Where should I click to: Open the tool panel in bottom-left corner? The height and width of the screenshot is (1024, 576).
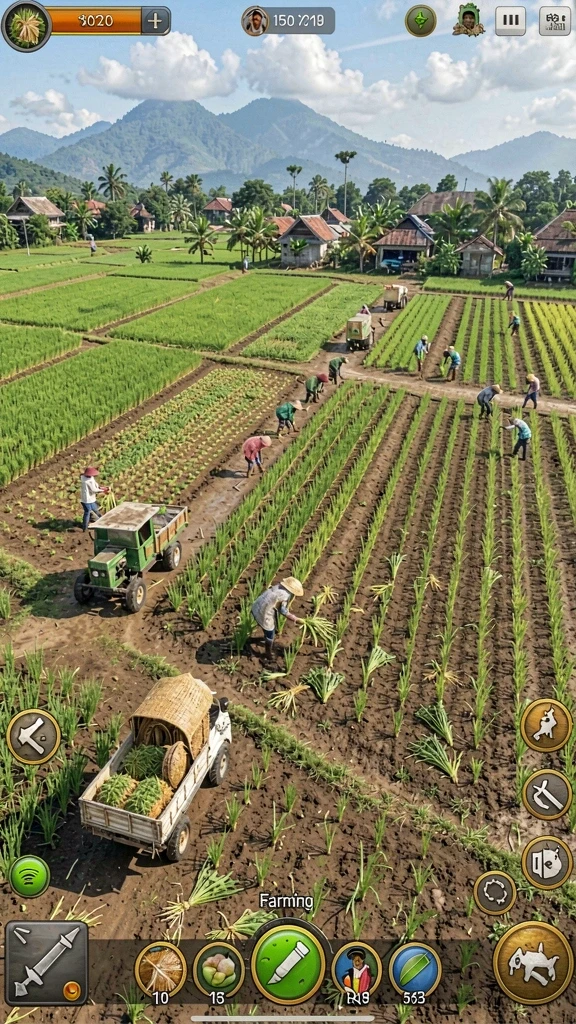coord(46,963)
